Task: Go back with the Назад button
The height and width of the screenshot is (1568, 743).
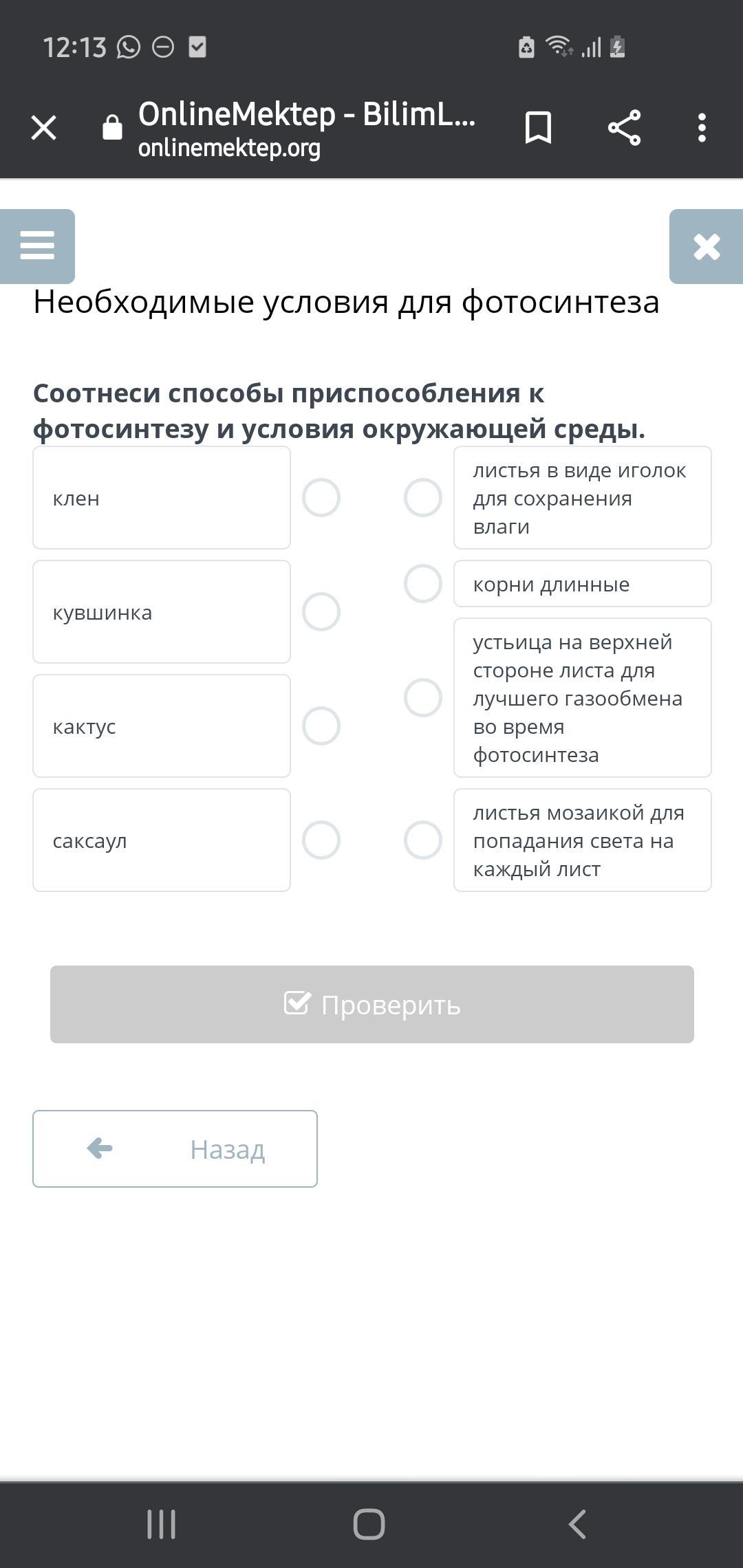Action: click(x=175, y=1149)
